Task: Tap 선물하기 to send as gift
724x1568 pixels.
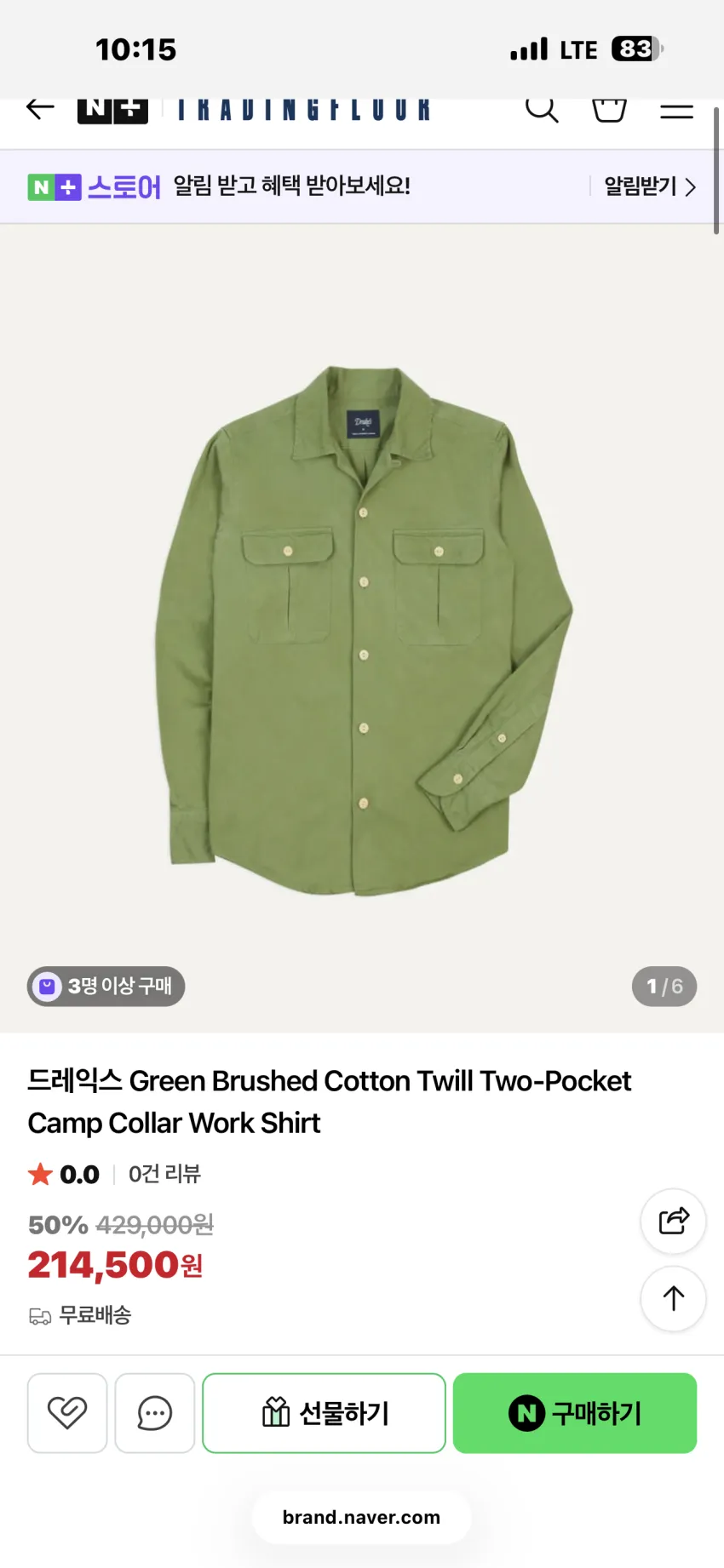Action: pyautogui.click(x=324, y=1413)
